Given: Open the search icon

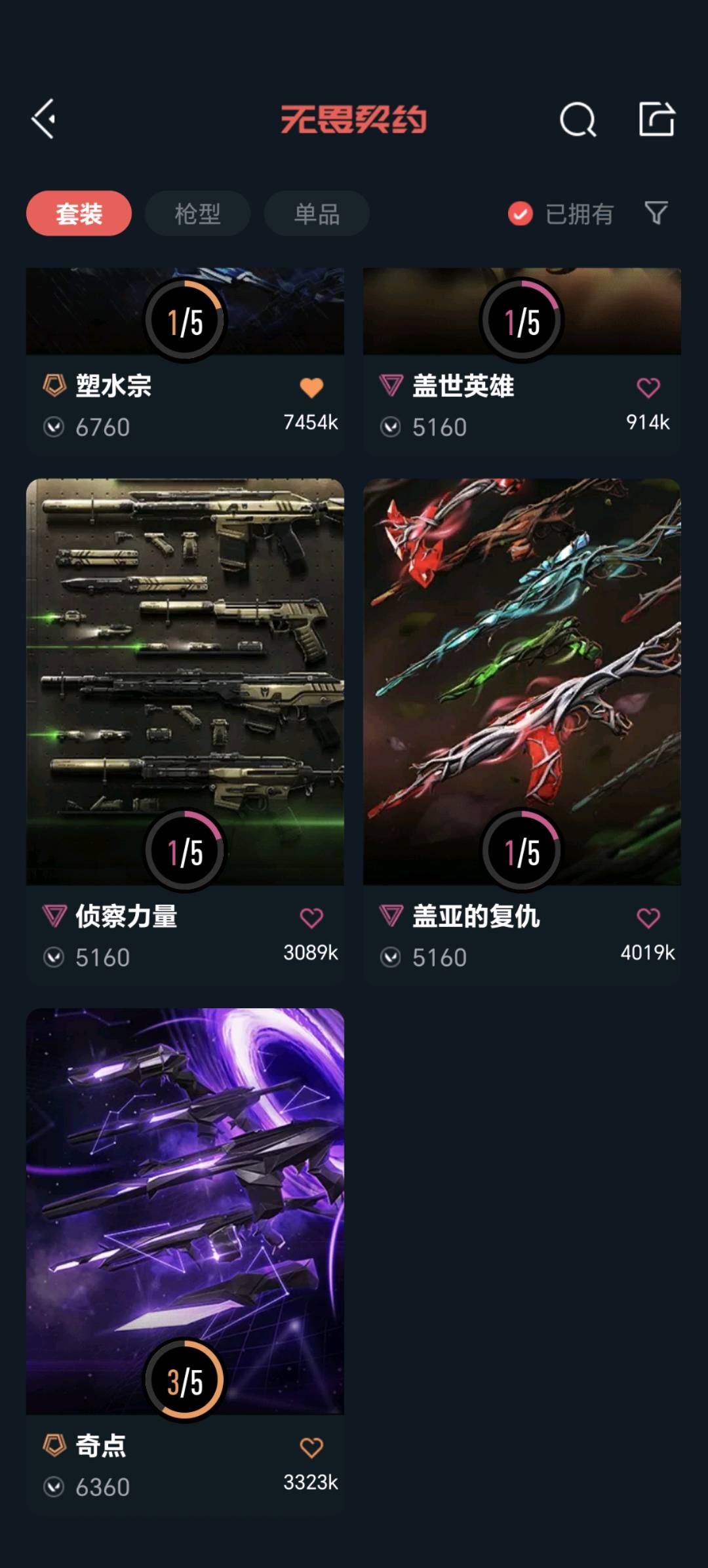Looking at the screenshot, I should pos(578,120).
